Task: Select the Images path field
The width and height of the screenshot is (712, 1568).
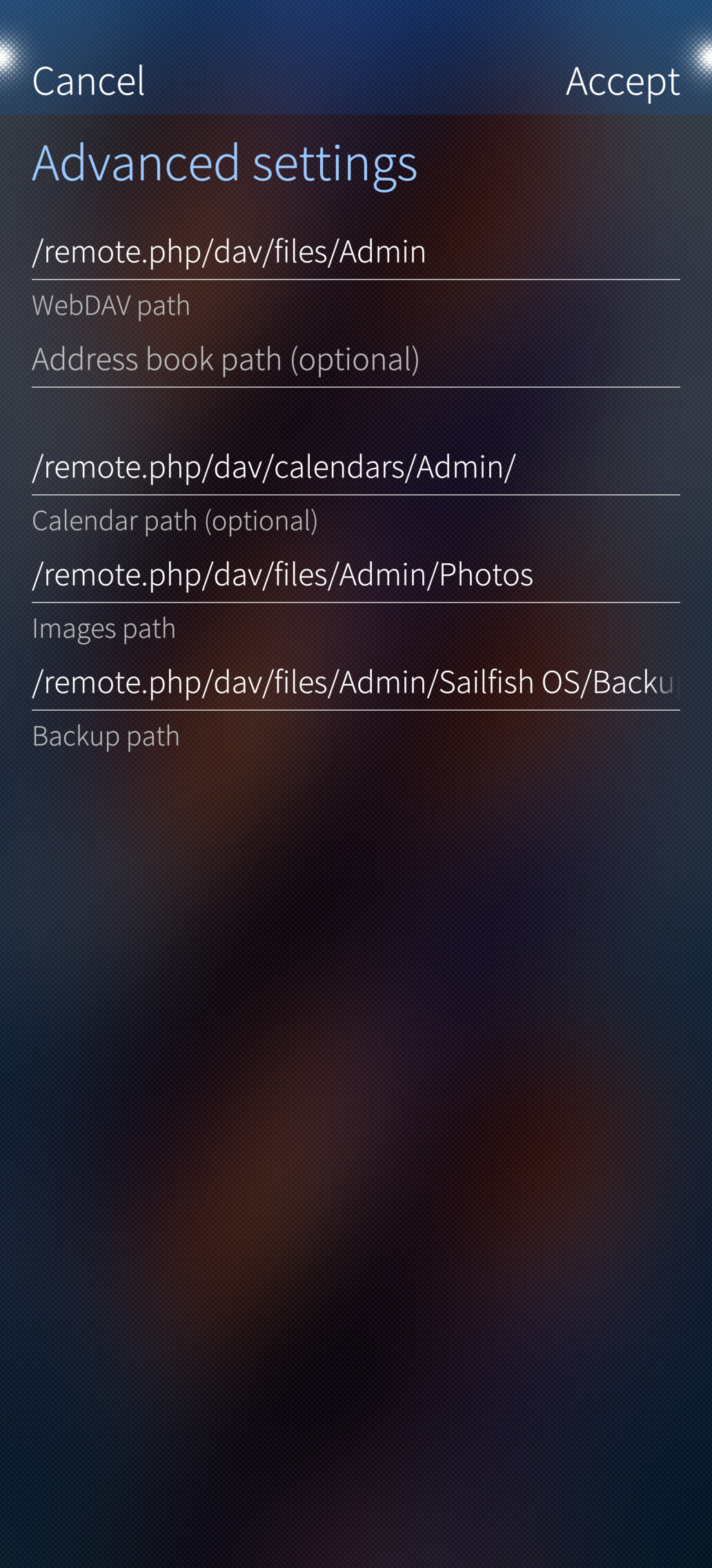Action: pyautogui.click(x=356, y=575)
